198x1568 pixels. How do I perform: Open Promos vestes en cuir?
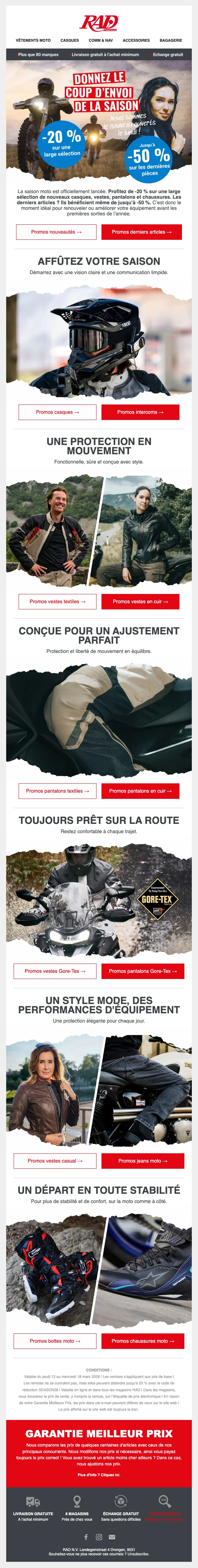(x=140, y=601)
